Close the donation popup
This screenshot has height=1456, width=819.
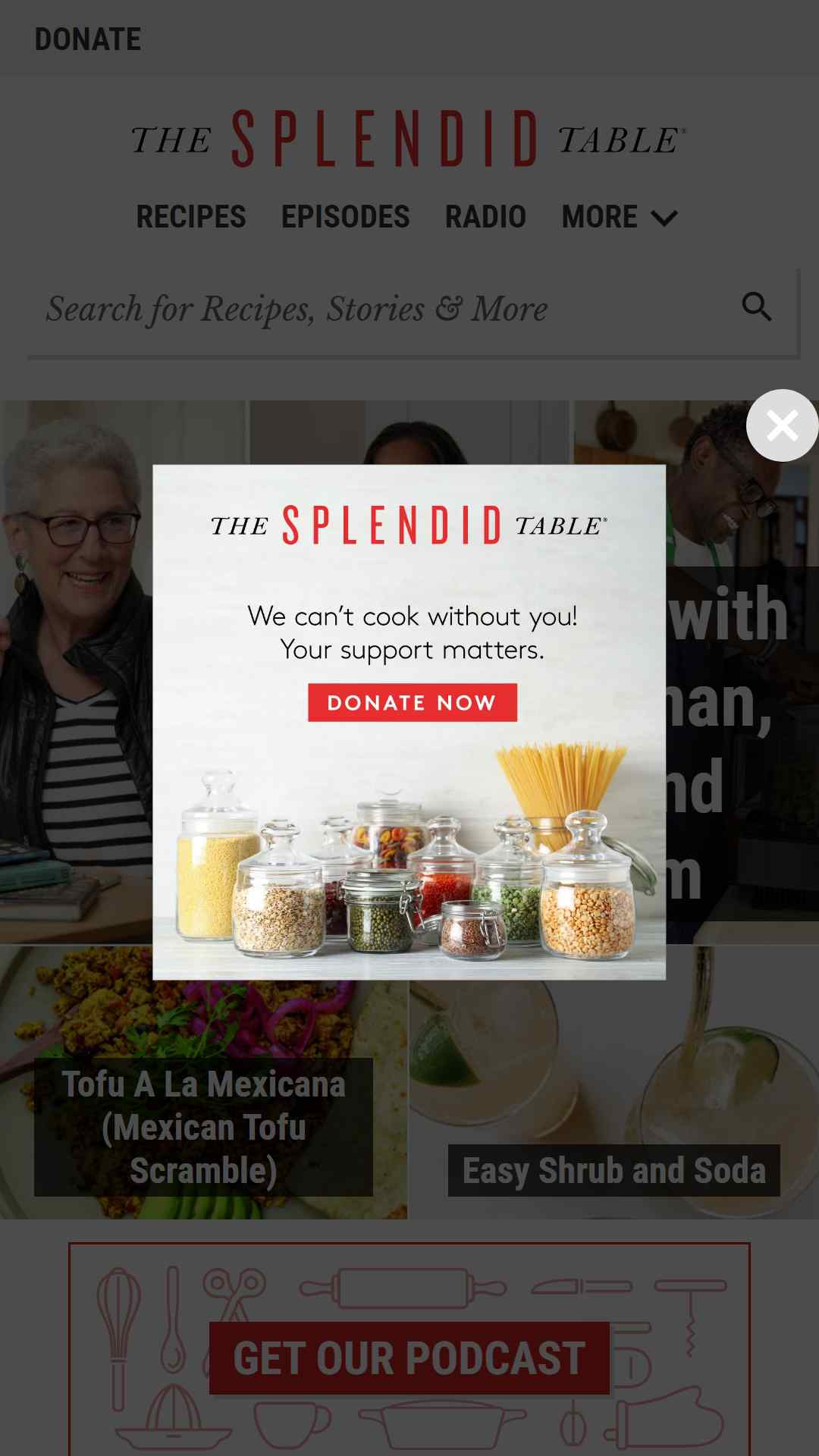click(782, 425)
